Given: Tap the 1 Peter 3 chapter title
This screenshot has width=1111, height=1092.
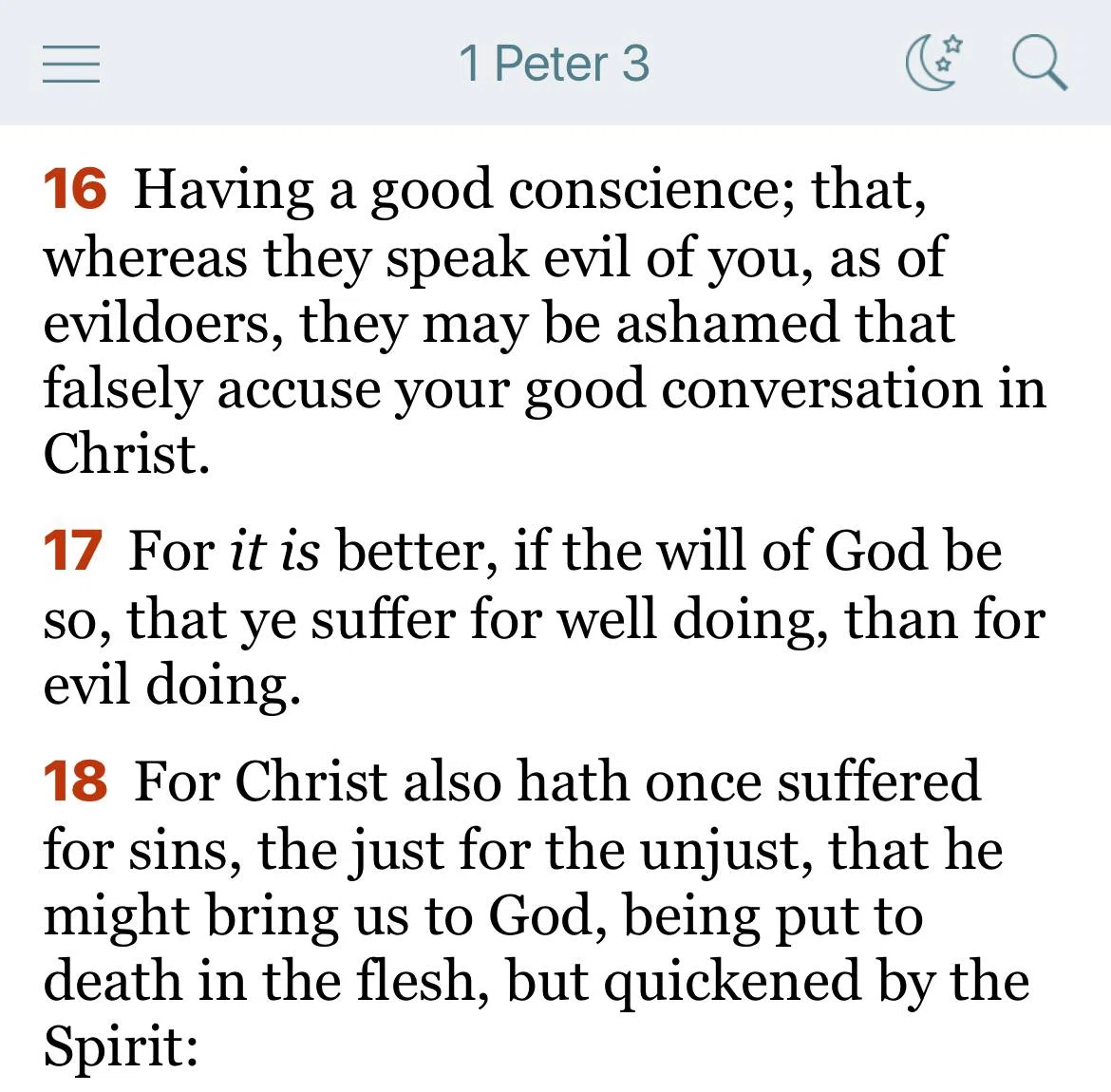Looking at the screenshot, I should point(554,63).
